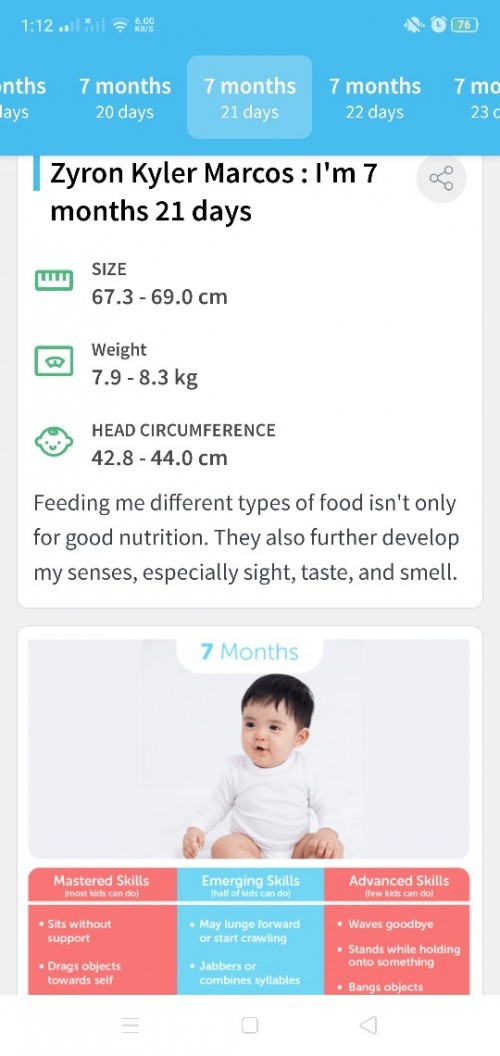This screenshot has height=1056, width=500.
Task: Go to the home screen via home button
Action: click(x=249, y=1025)
